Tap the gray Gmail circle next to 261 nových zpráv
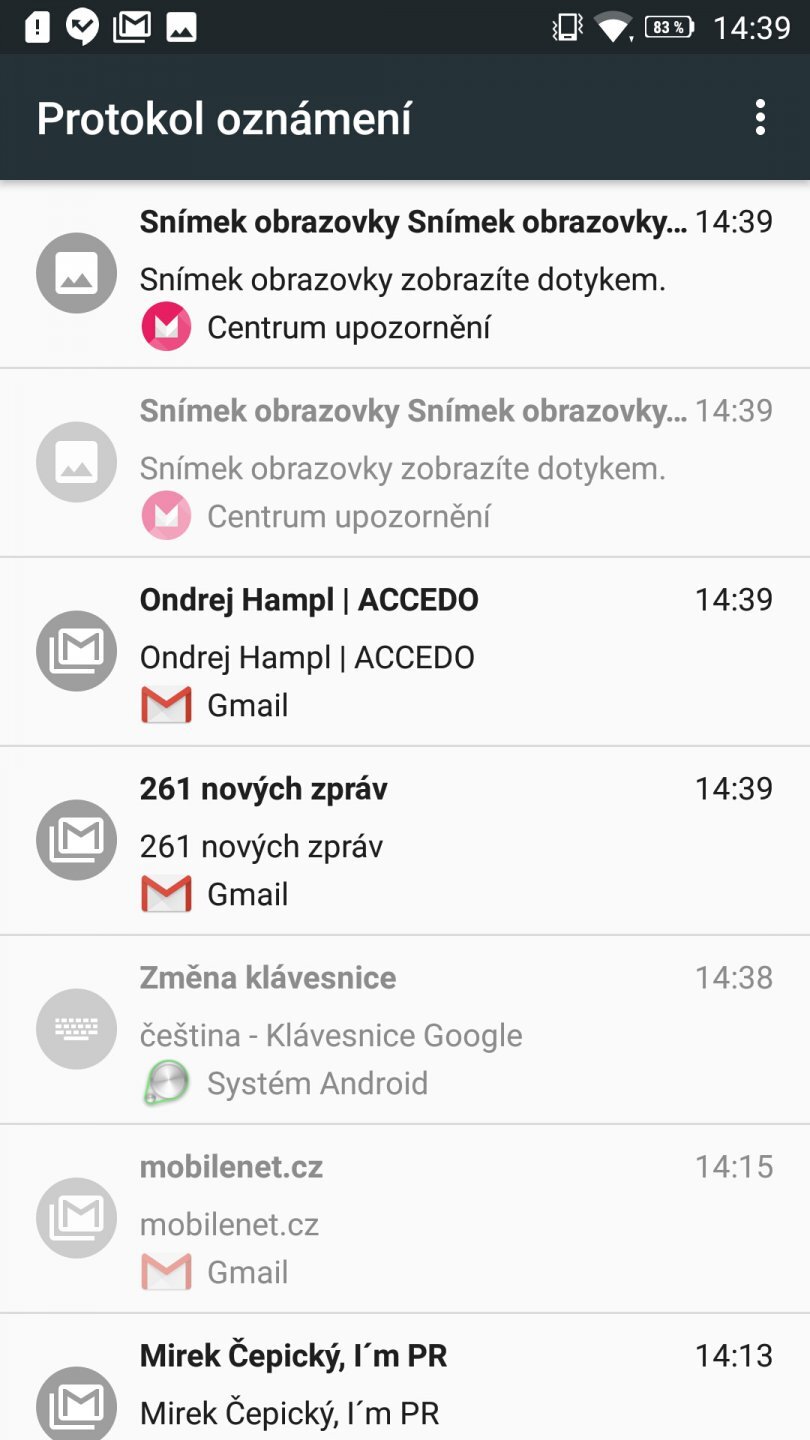The image size is (810, 1440). (76, 840)
